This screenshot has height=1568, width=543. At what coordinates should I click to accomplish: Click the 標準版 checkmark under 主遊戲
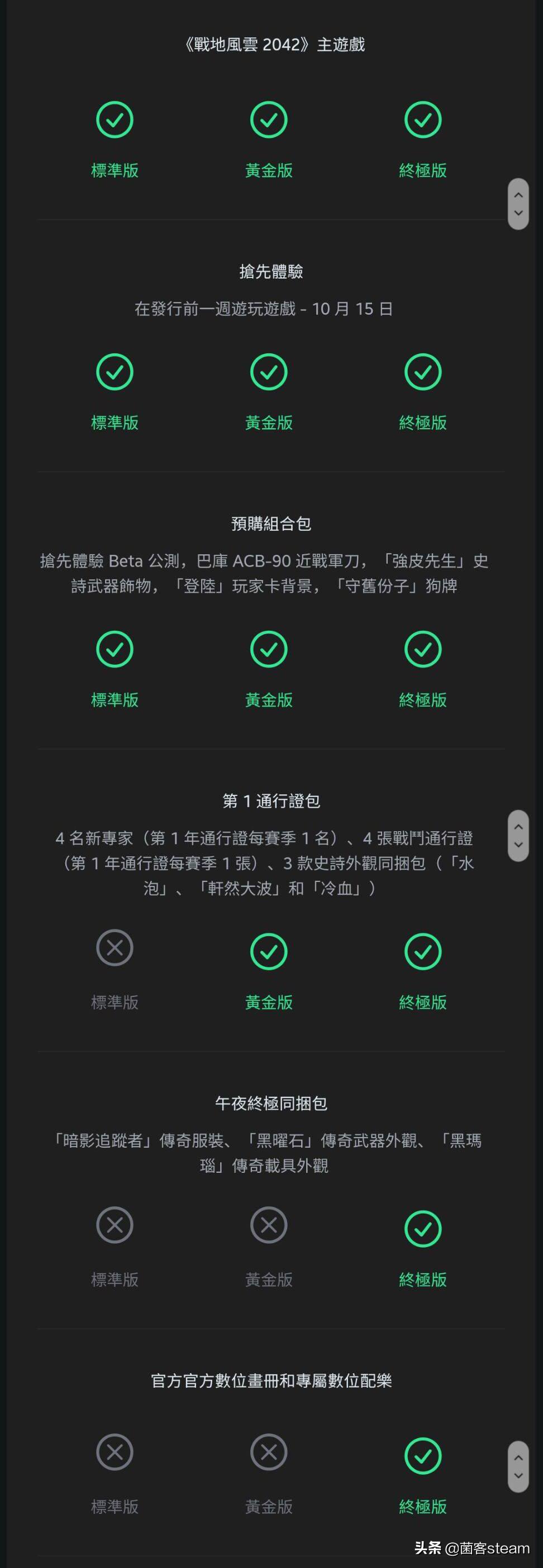115,120
